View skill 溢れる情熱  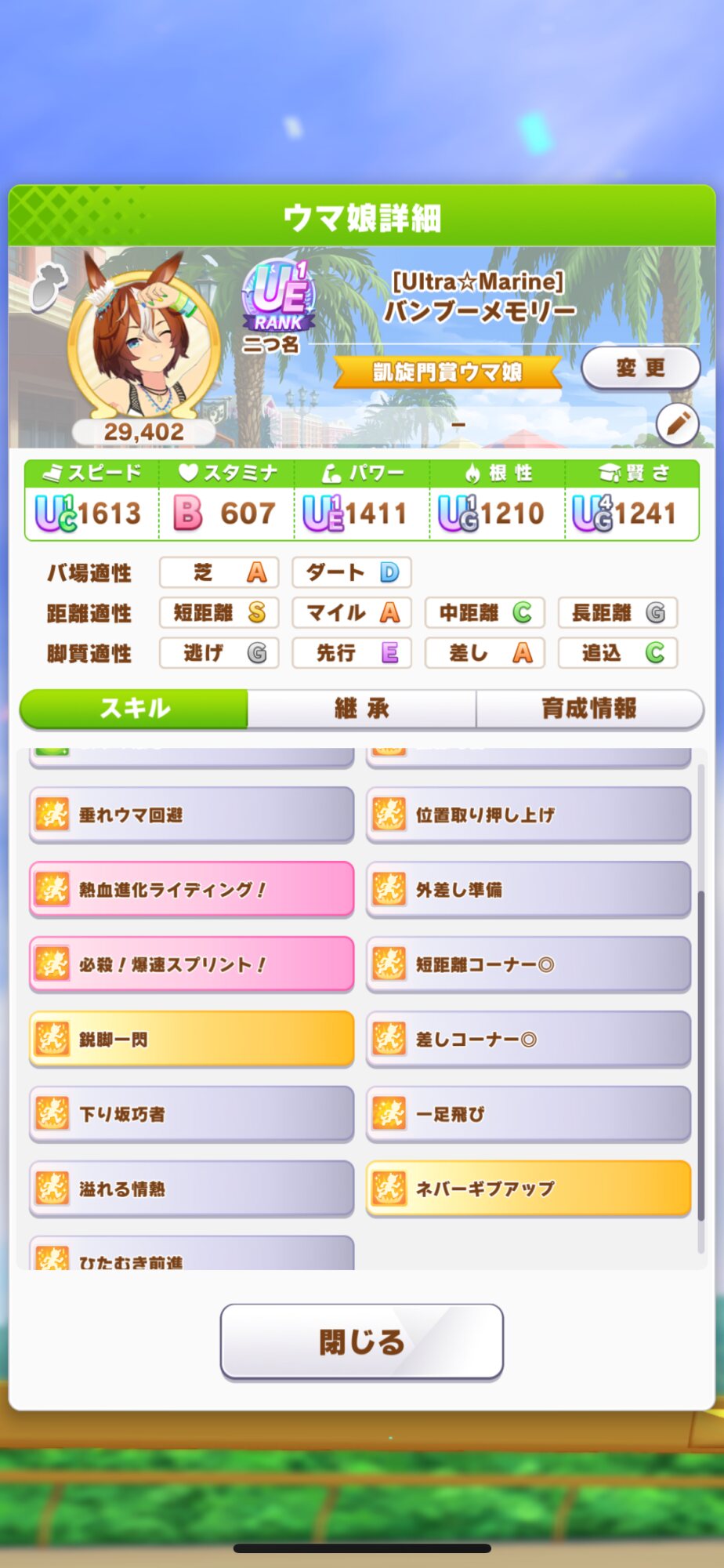(x=191, y=1189)
